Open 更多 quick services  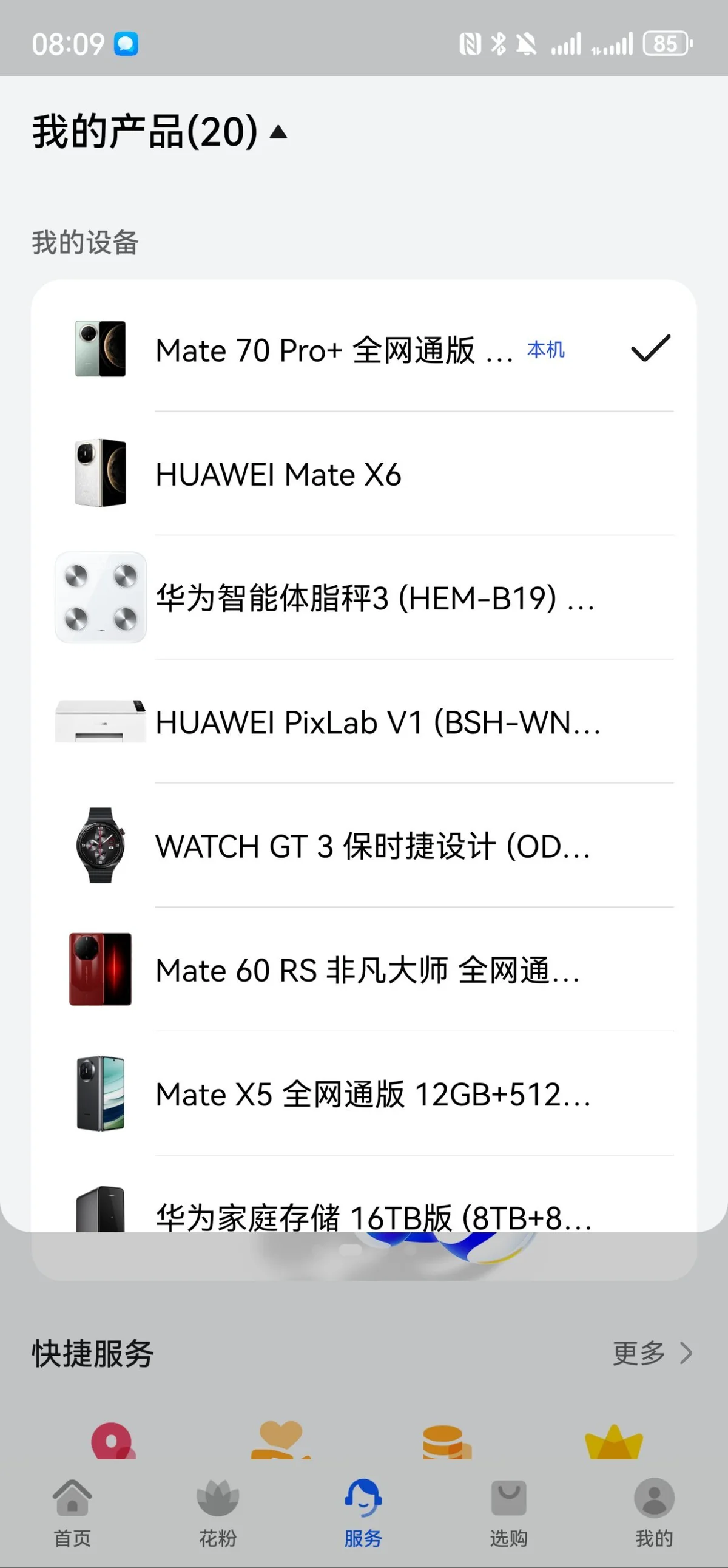[651, 1353]
